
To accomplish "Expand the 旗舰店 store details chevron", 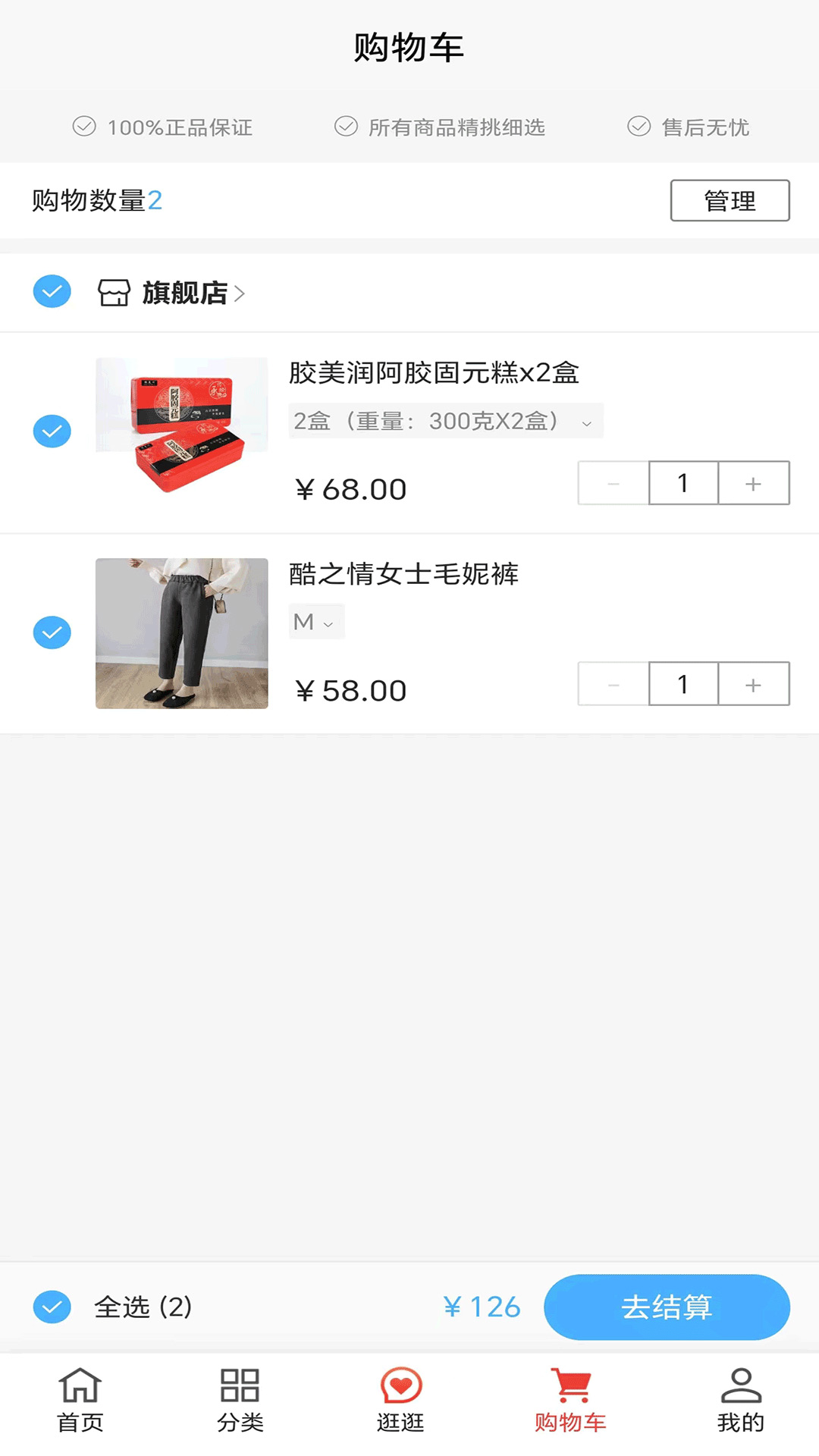I will coord(240,293).
